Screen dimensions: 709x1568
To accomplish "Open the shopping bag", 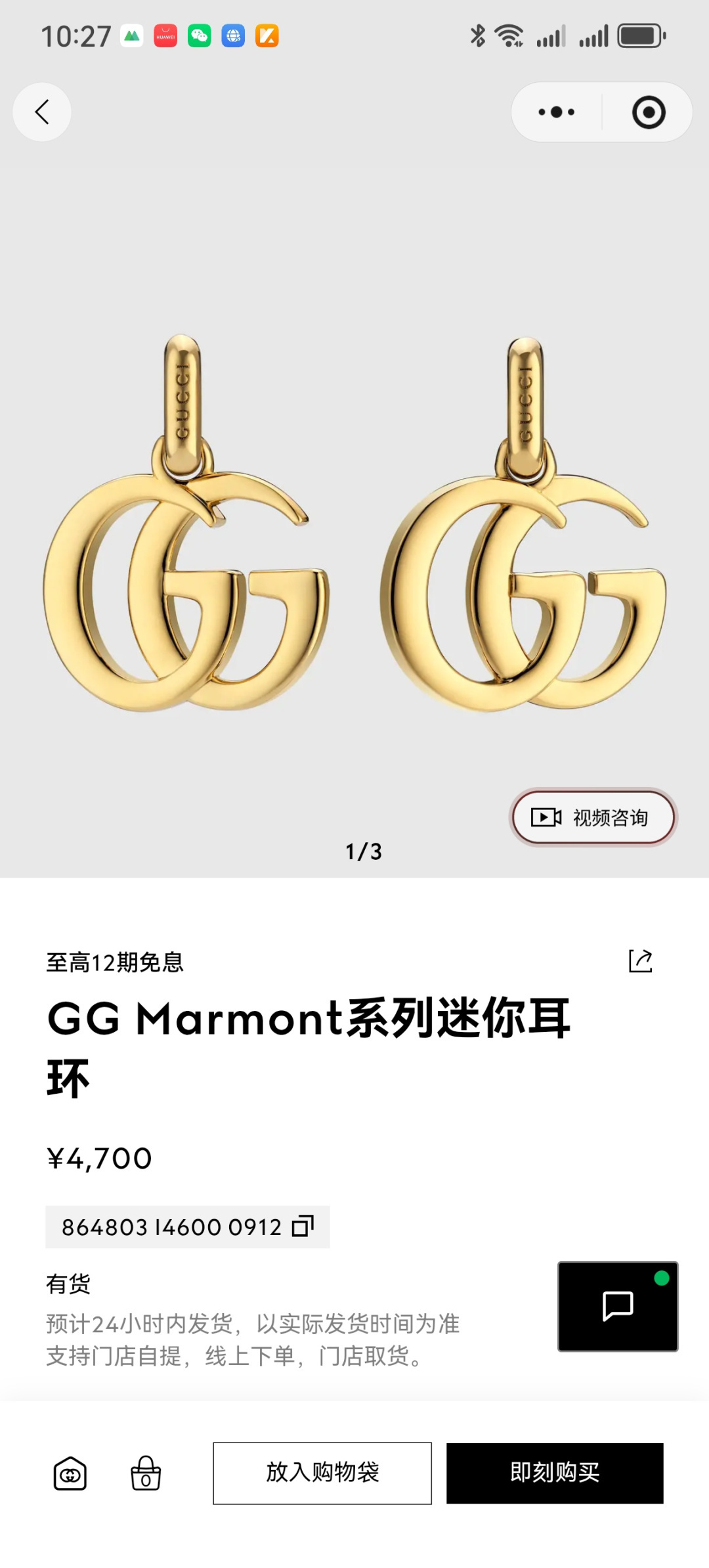I will point(146,1473).
